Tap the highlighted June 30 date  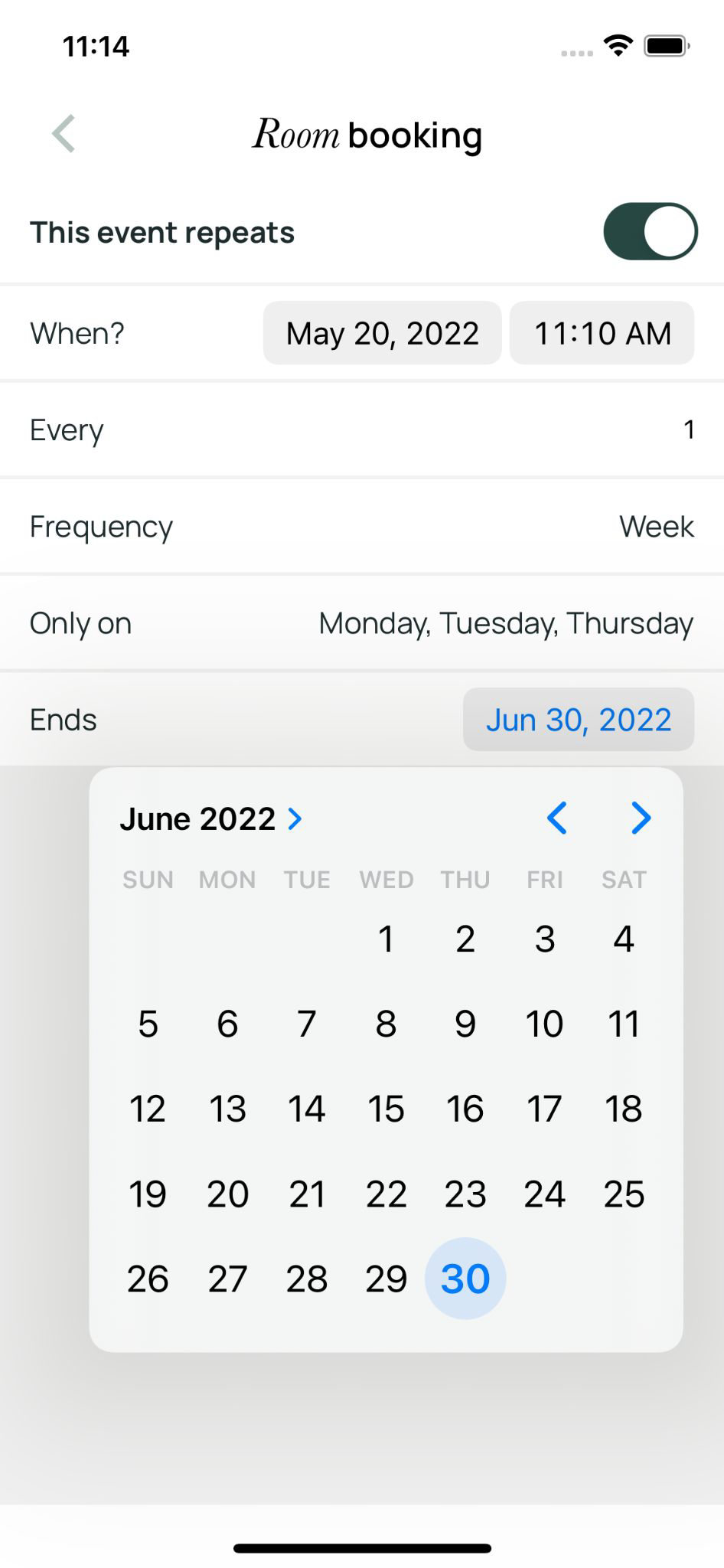point(465,1279)
